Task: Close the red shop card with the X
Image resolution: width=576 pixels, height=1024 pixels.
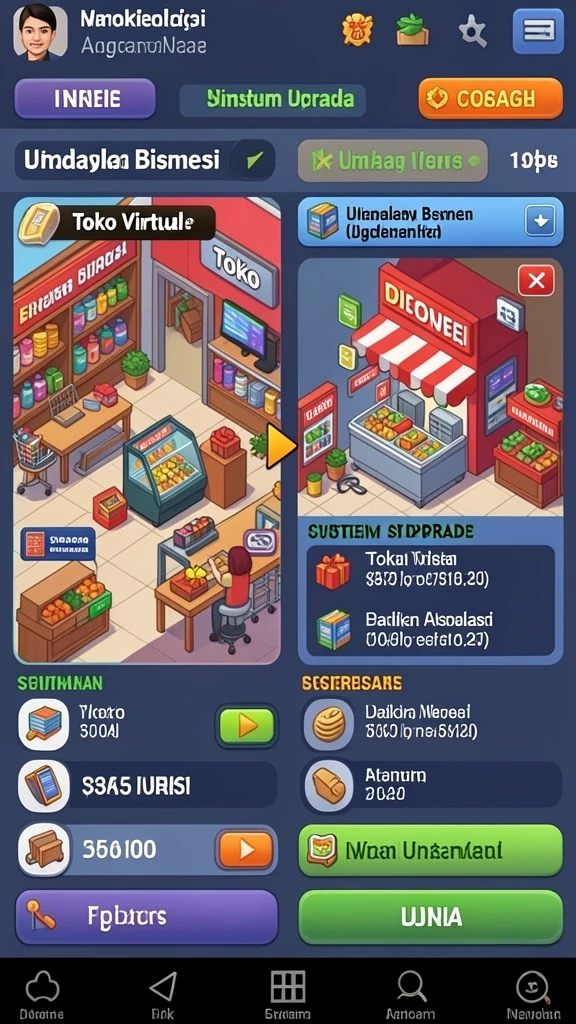Action: tap(536, 281)
